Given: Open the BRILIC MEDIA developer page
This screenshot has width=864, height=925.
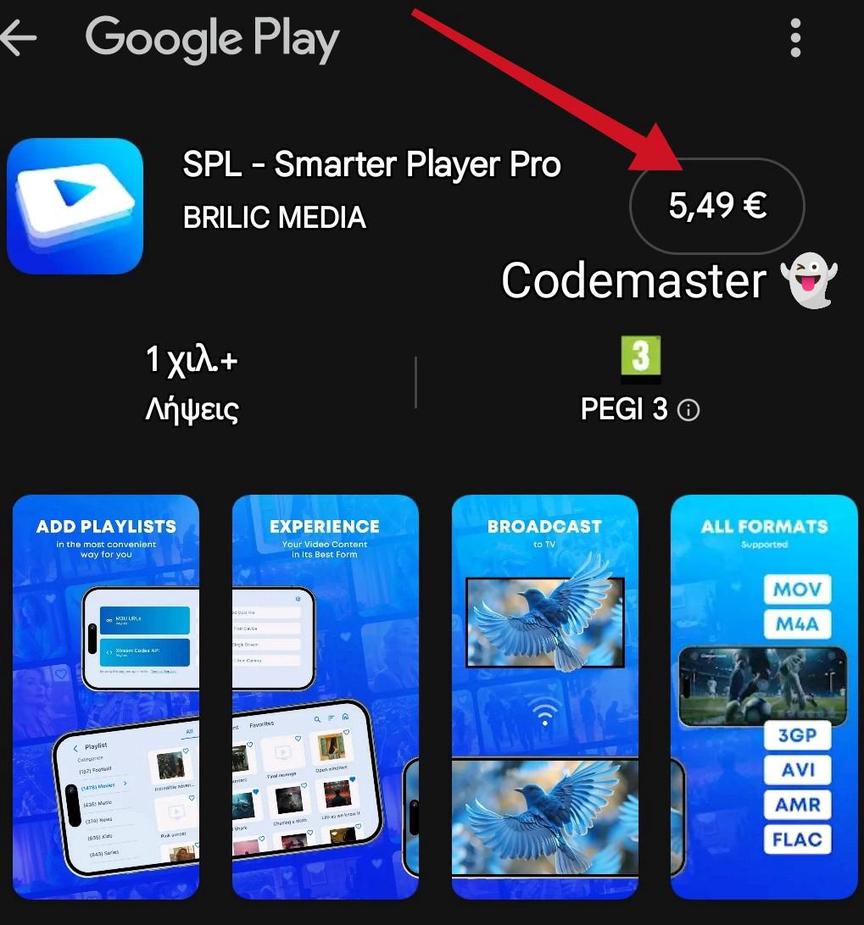Looking at the screenshot, I should coord(274,217).
